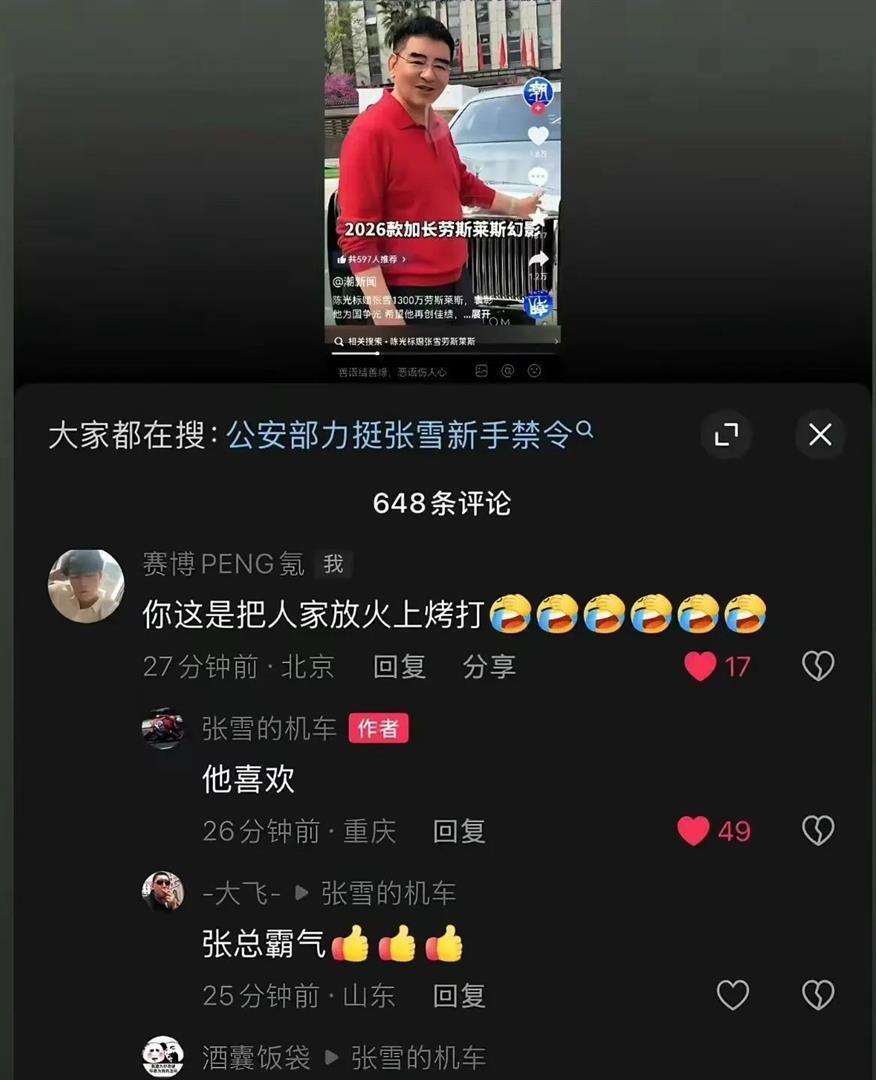Tap the magnifier icon in the 相关搜索 bar
This screenshot has height=1080, width=876.
tap(338, 341)
